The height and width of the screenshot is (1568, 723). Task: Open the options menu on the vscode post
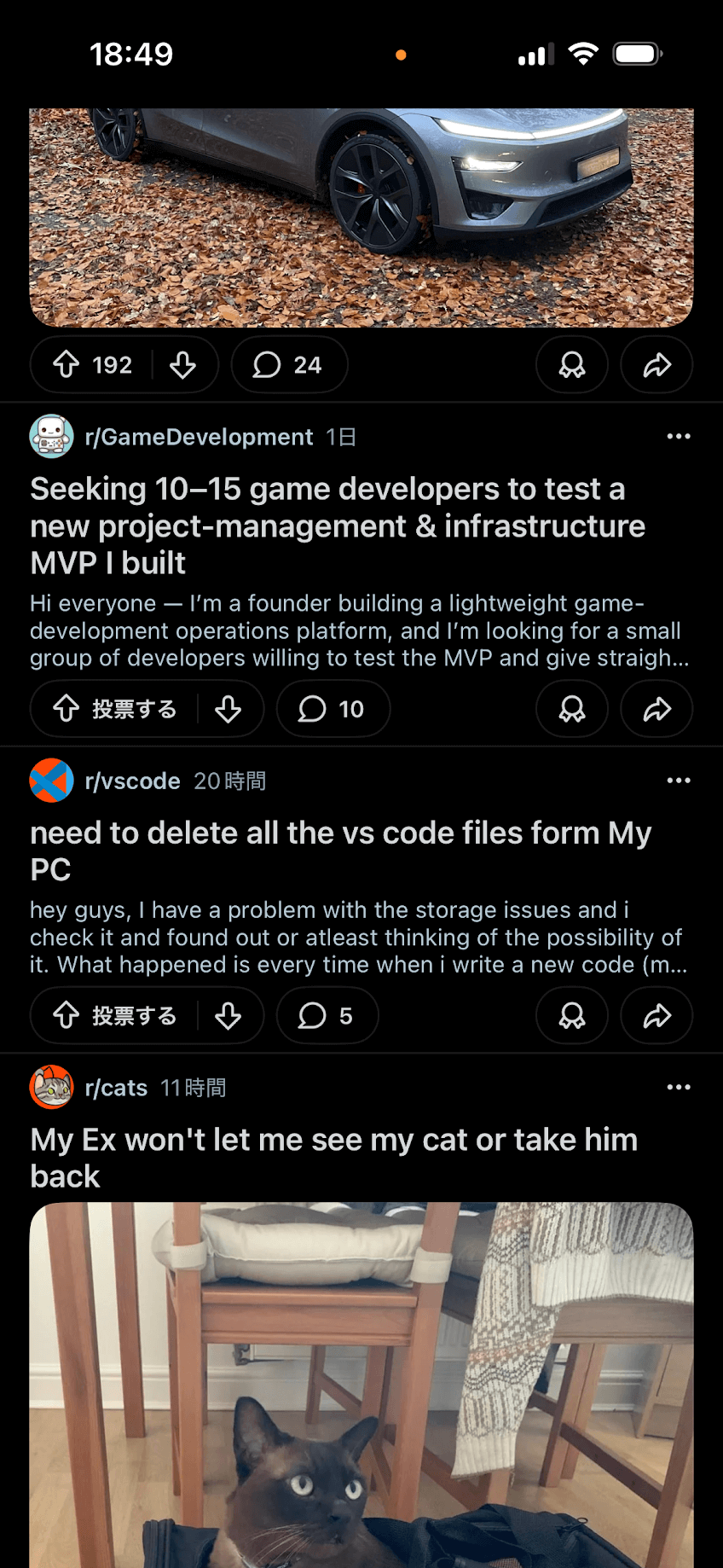(x=679, y=780)
